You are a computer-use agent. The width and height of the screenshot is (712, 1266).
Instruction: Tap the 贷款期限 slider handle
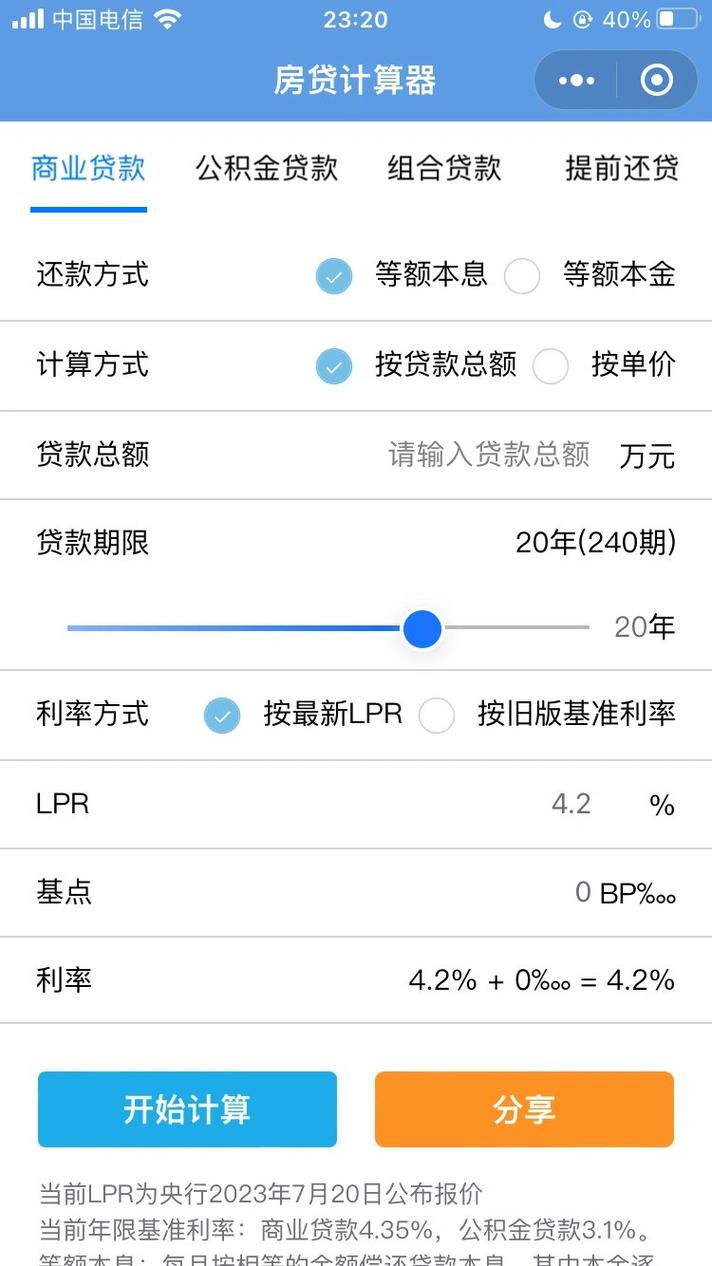[422, 629]
